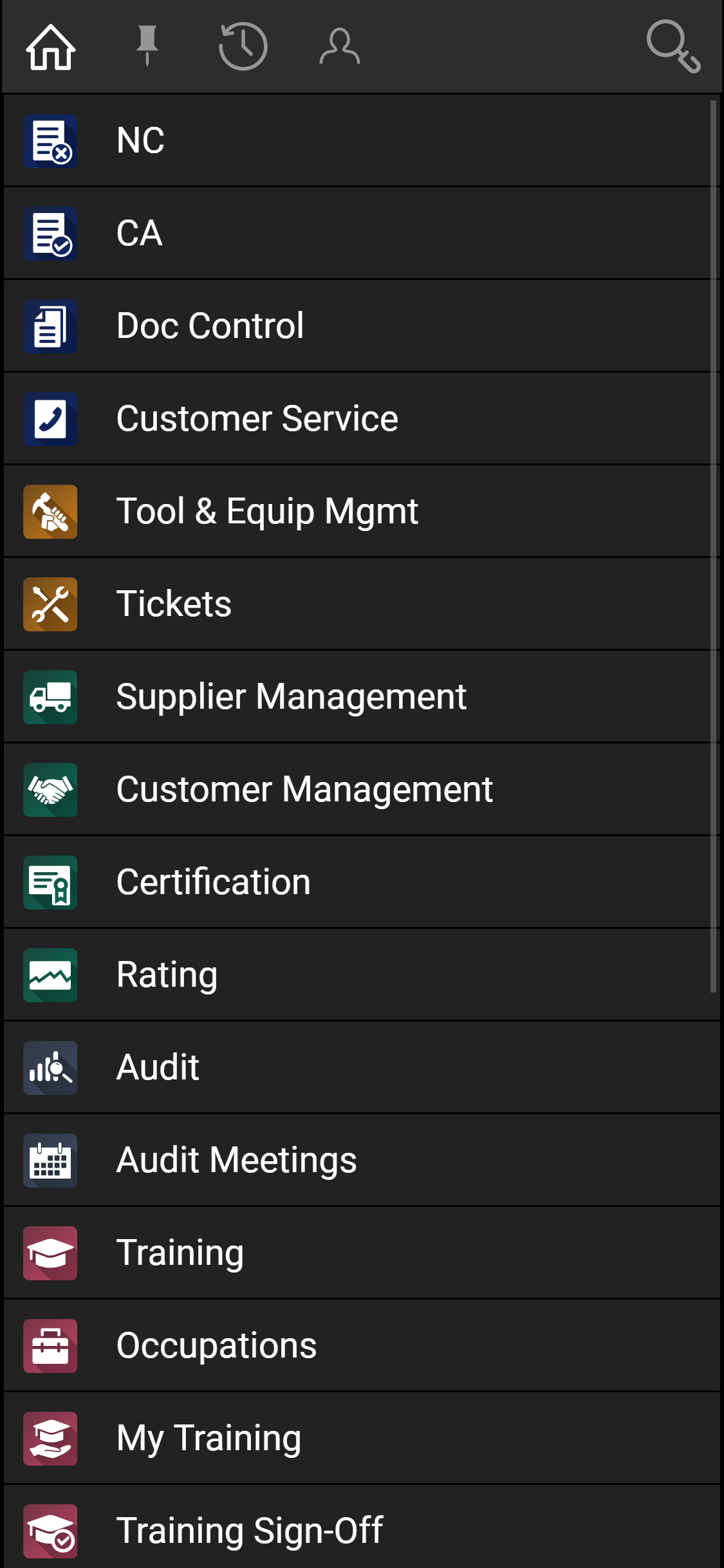
Task: Open the user profile icon
Action: click(339, 46)
